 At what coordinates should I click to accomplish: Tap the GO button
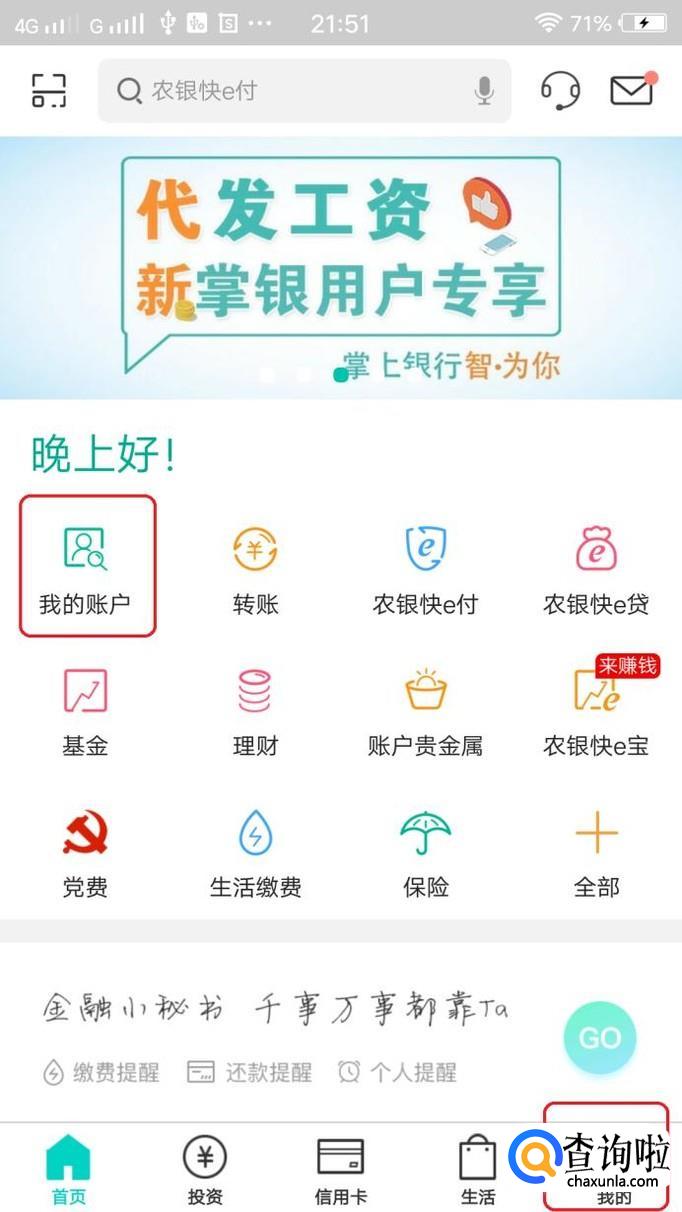[x=599, y=1038]
